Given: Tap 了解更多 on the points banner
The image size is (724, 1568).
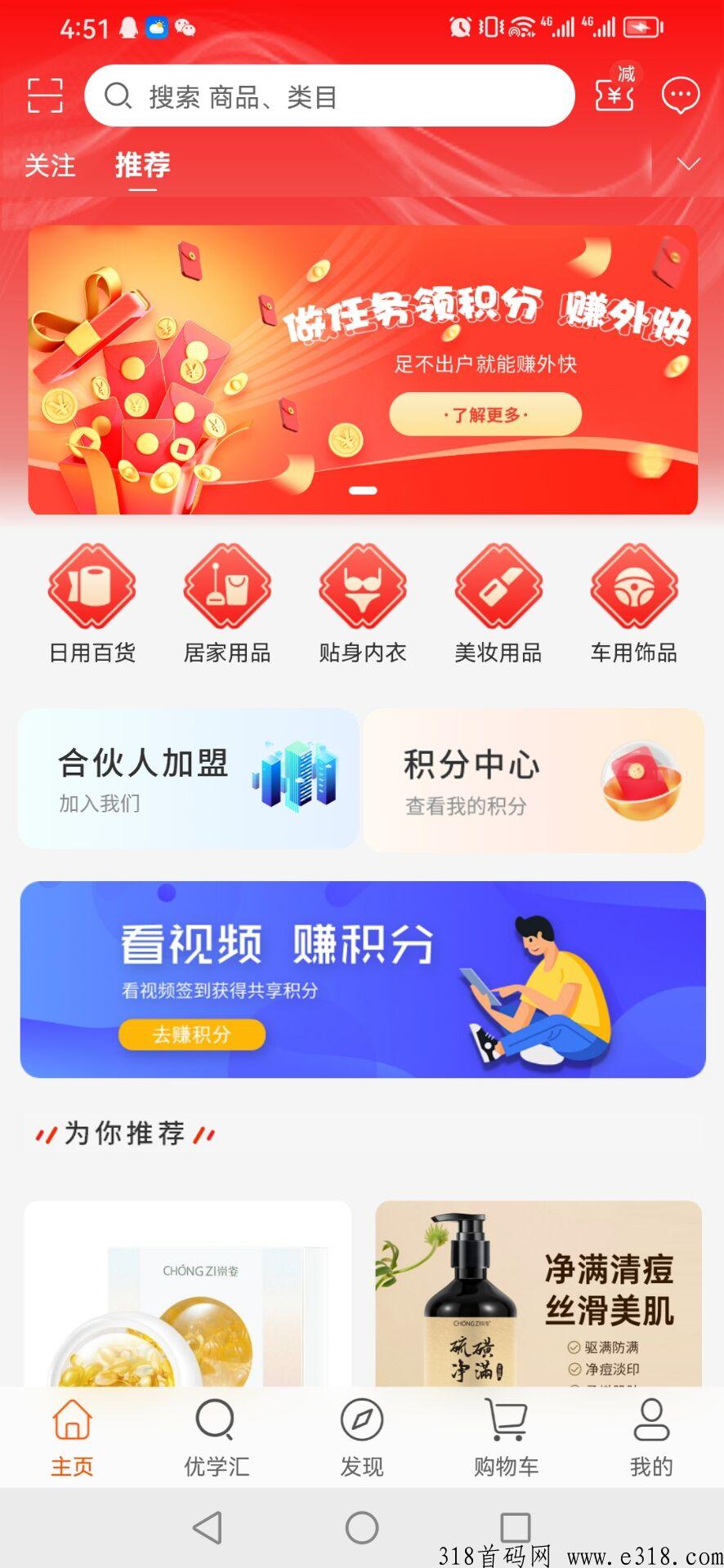Looking at the screenshot, I should [485, 414].
